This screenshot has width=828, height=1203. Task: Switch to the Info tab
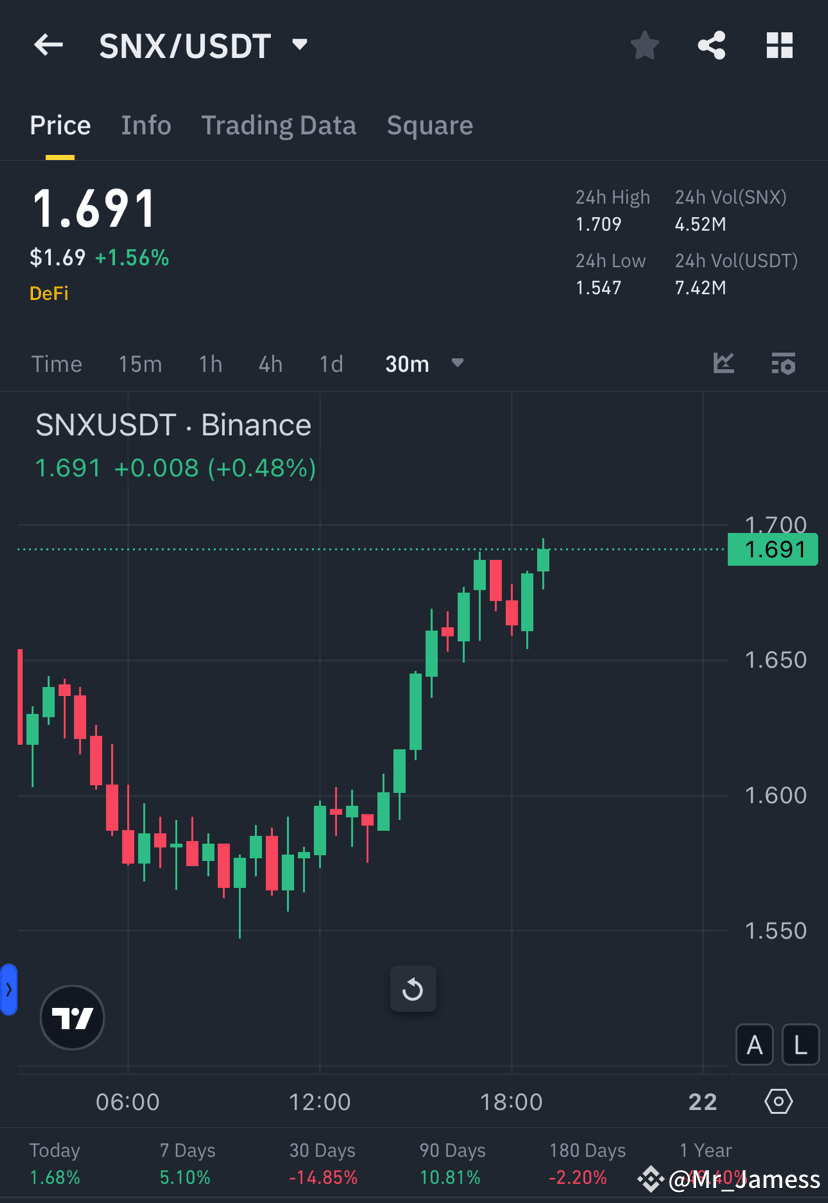[x=146, y=125]
